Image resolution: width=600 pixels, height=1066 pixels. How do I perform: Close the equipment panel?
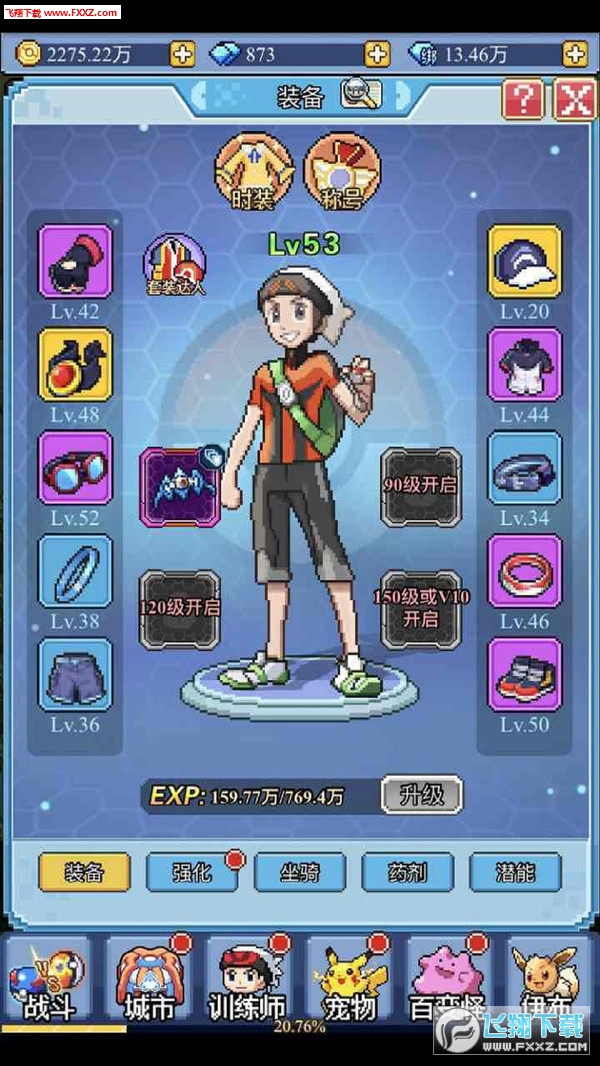575,100
